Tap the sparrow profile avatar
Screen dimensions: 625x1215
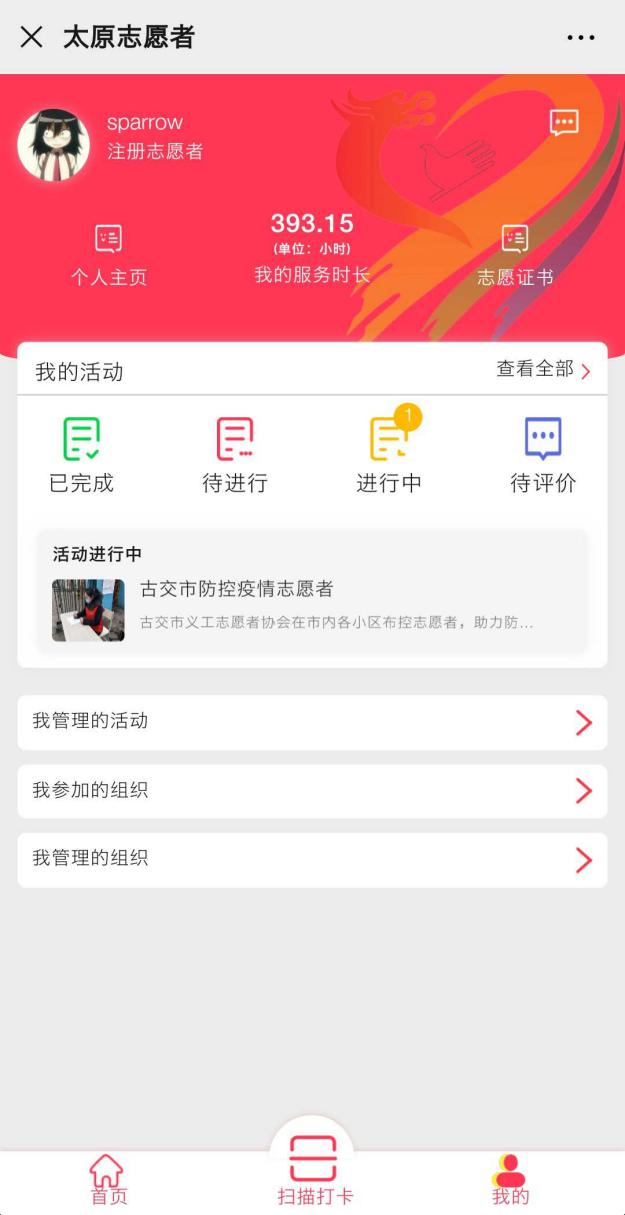tap(54, 145)
